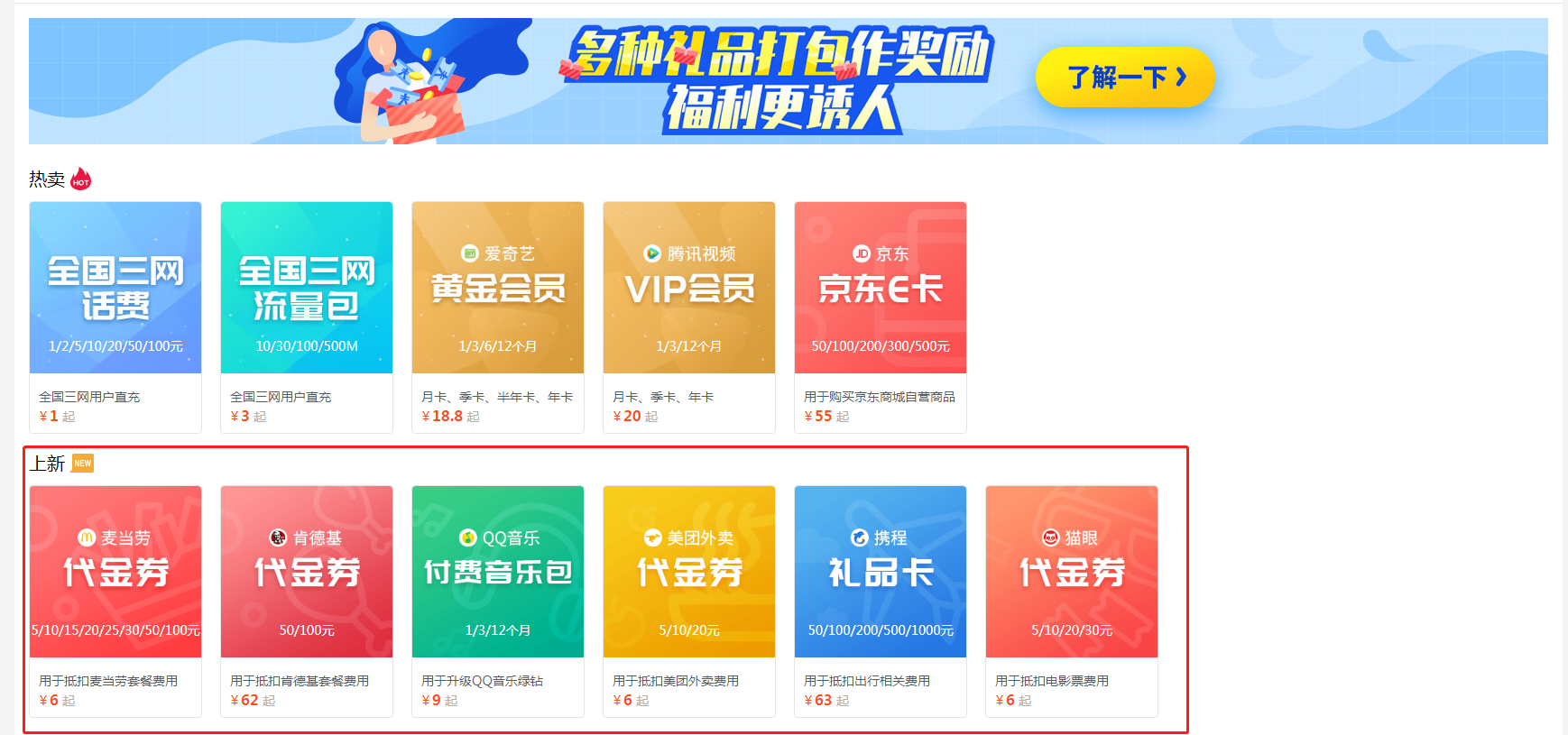Select the 猫眼代金券 movie voucher card

coord(1072,573)
